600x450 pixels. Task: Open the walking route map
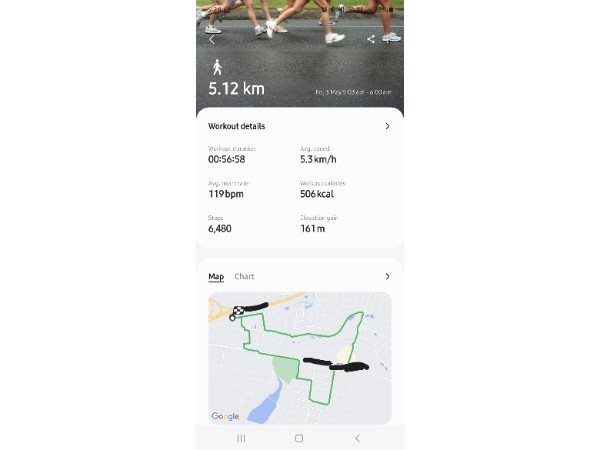300,357
